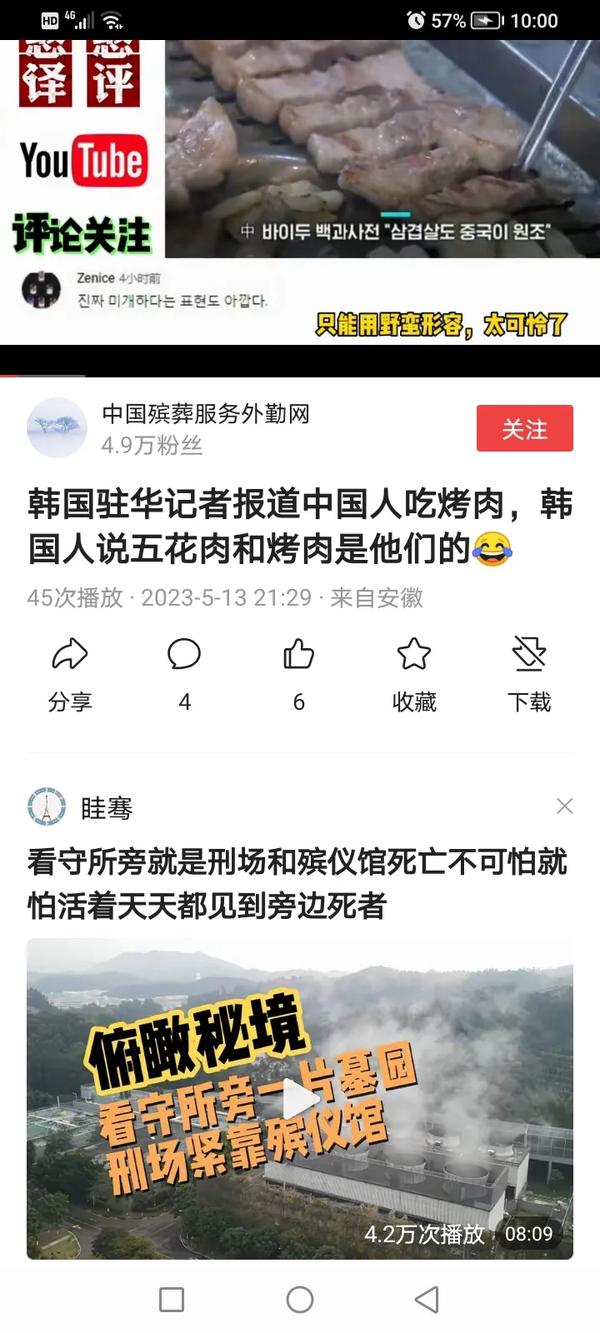Dismiss the recommended video from 眭骞
The width and height of the screenshot is (600, 1333).
564,806
